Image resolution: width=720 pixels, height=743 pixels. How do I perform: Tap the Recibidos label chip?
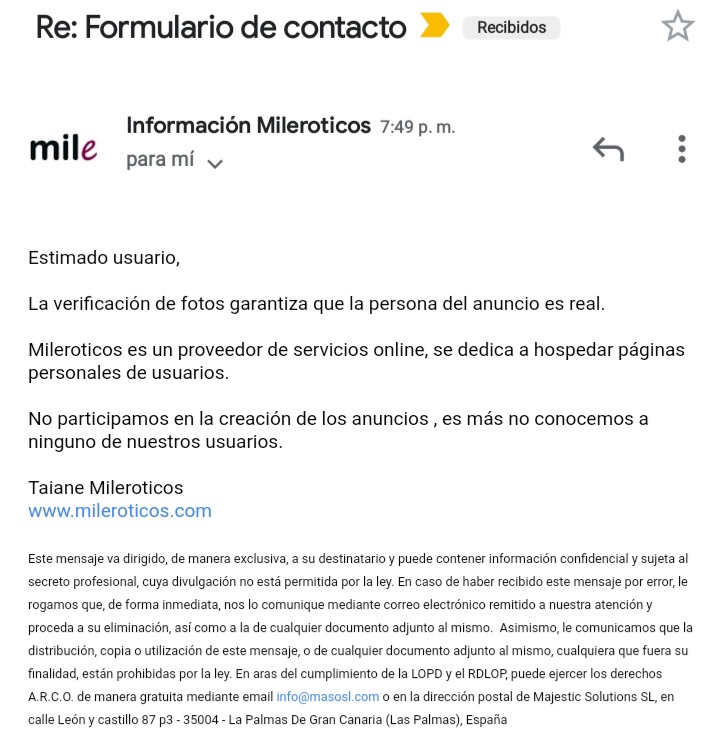pyautogui.click(x=511, y=28)
